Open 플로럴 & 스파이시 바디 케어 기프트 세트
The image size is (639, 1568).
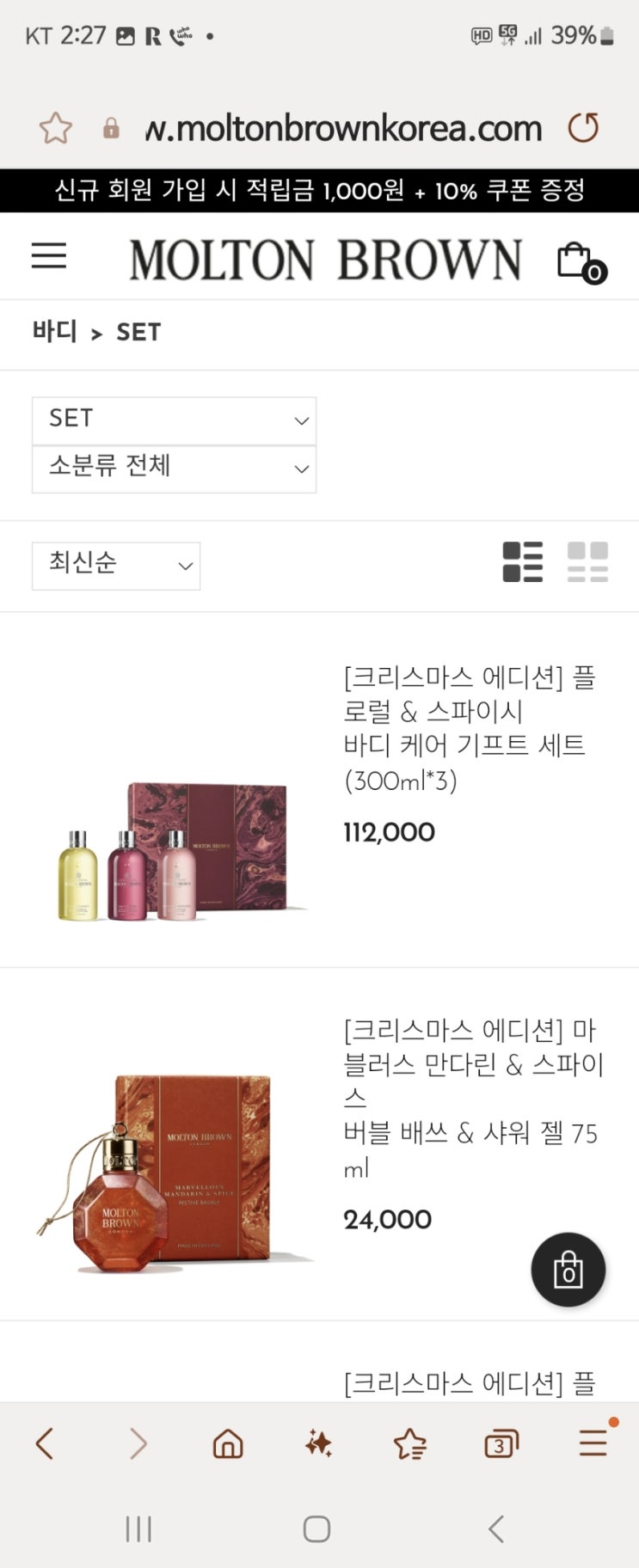470,727
